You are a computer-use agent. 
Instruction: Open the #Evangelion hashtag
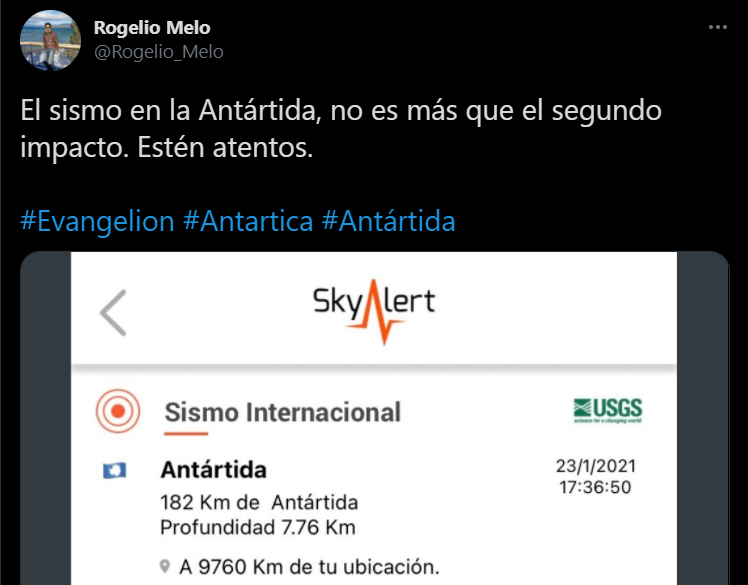pos(97,221)
